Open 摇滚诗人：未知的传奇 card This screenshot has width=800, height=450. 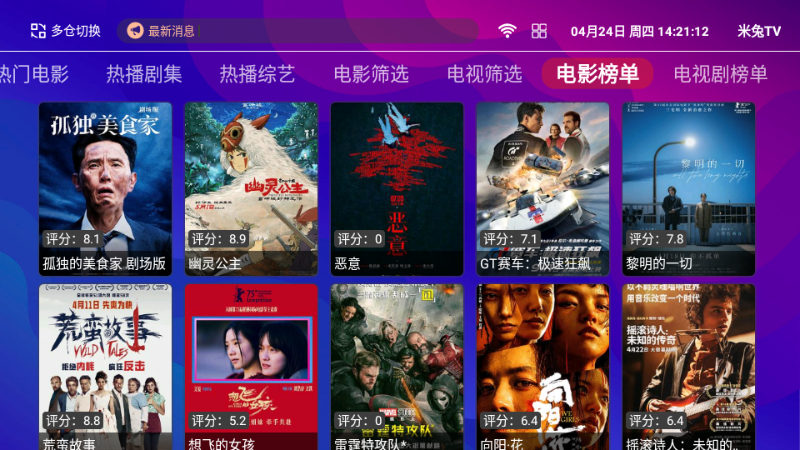688,365
